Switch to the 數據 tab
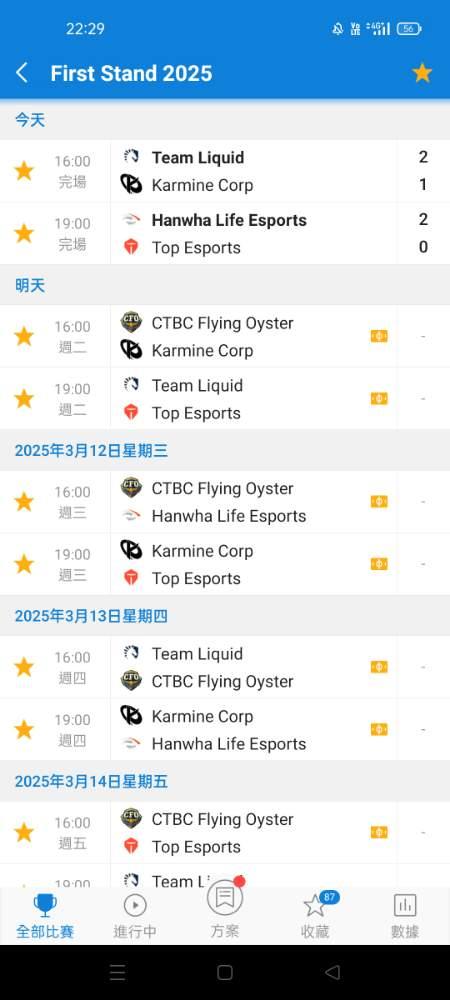450x1000 pixels. (405, 916)
